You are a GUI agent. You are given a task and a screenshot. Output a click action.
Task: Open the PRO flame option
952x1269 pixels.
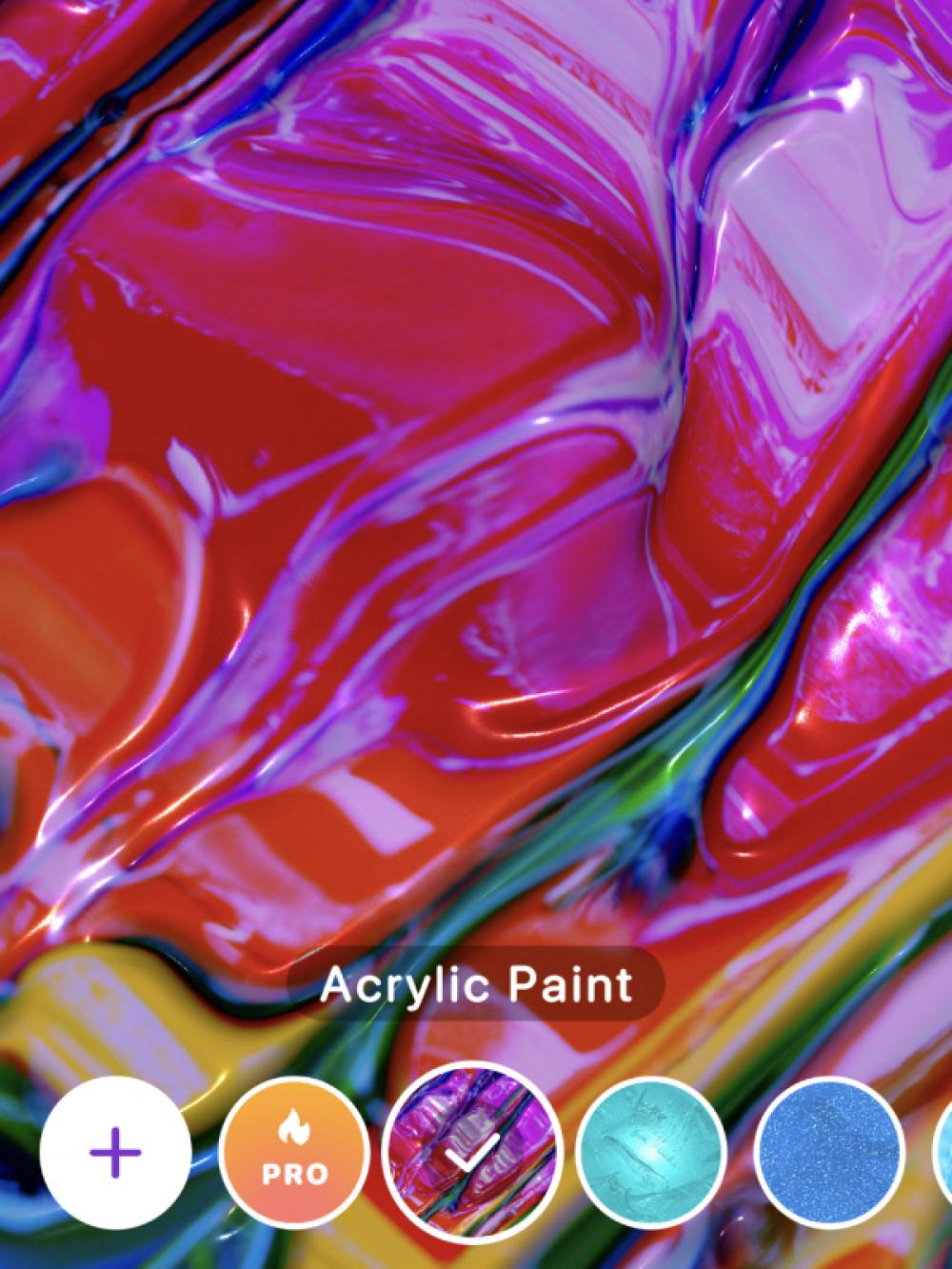(294, 1155)
